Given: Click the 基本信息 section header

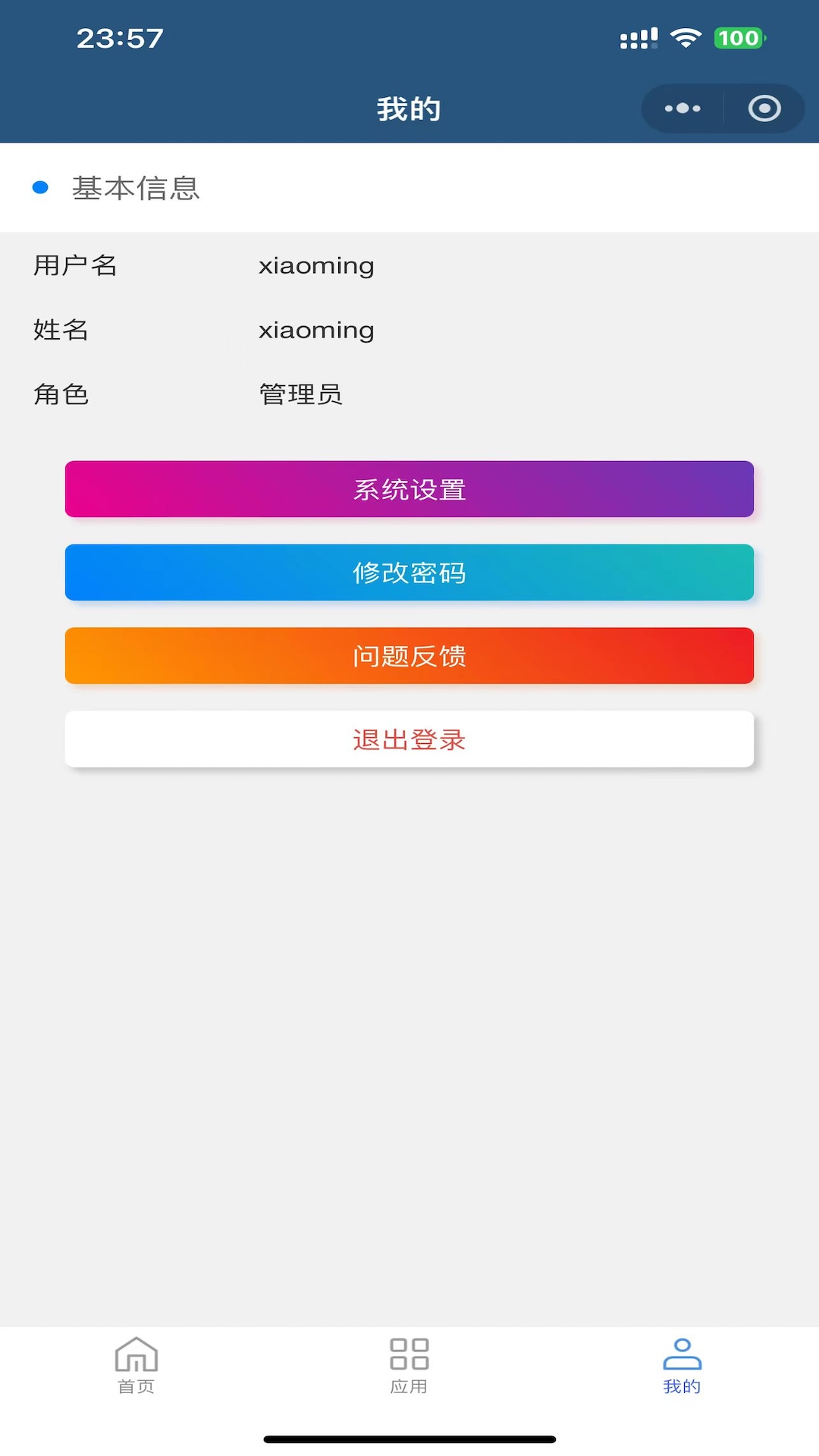Looking at the screenshot, I should (x=136, y=187).
